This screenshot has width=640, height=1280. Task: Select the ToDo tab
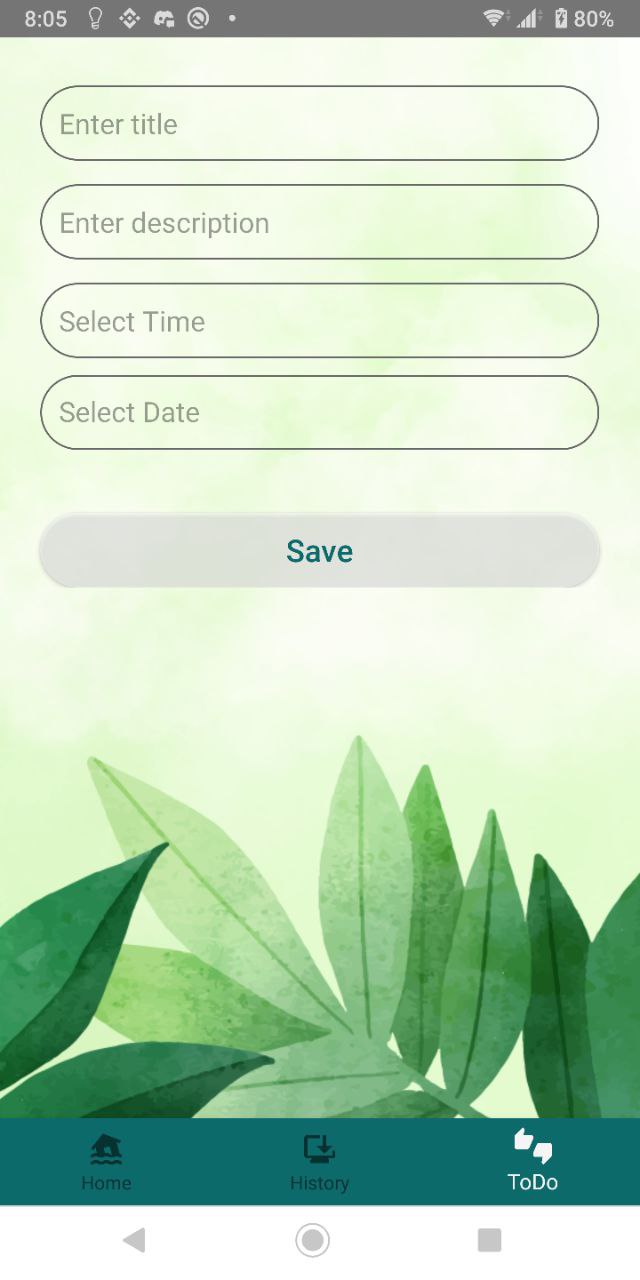[532, 1162]
